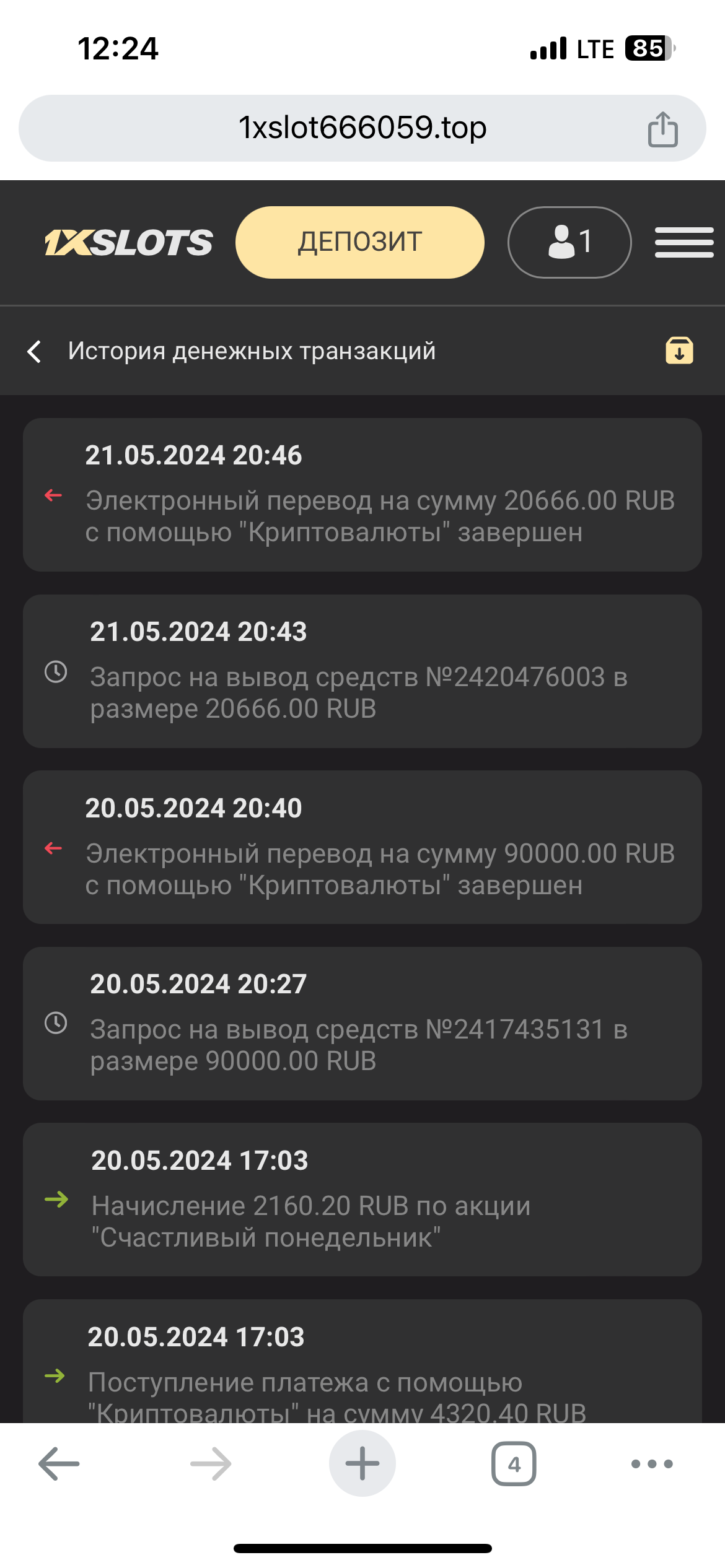Tap the 1XSLOTS logo to go home
The image size is (725, 1568).
[129, 242]
